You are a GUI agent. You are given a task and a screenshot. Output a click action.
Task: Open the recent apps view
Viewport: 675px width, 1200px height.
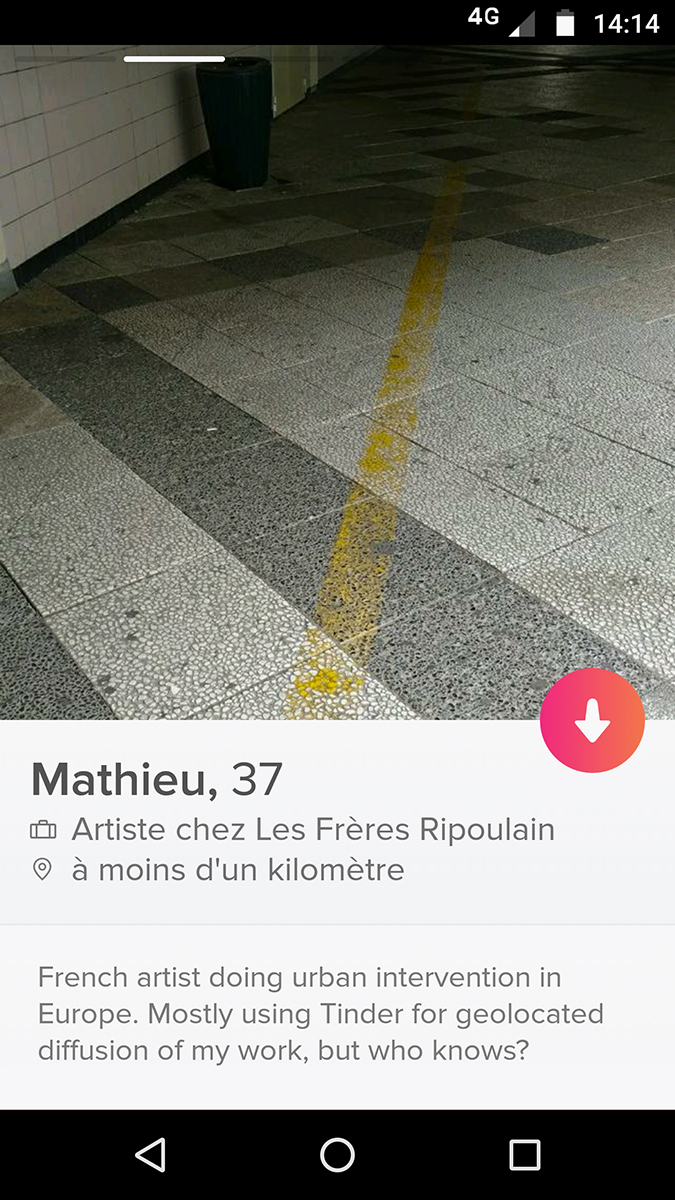pos(524,1155)
